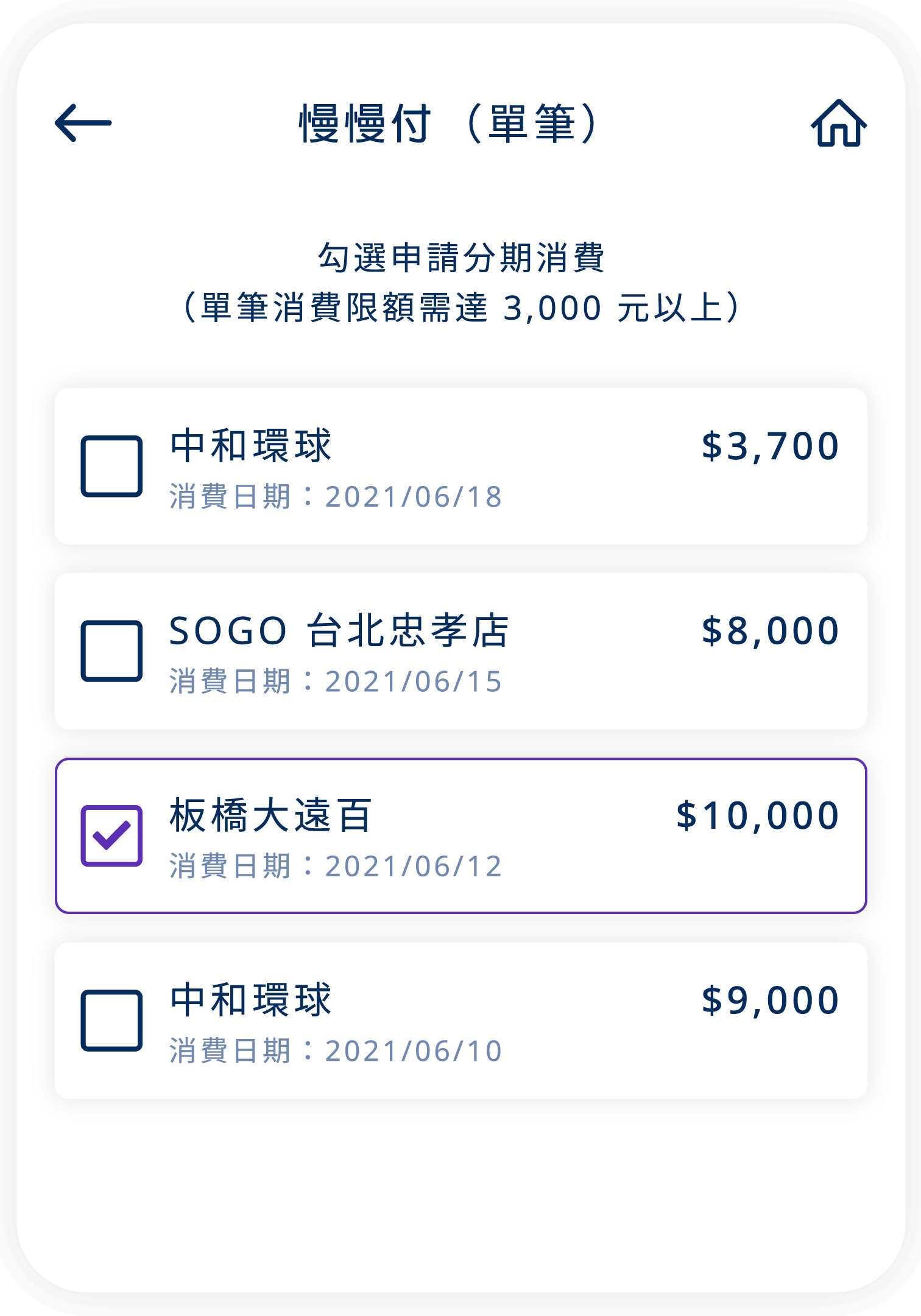
Task: Select the 2021/06/18 consumption date text
Action: coord(335,496)
